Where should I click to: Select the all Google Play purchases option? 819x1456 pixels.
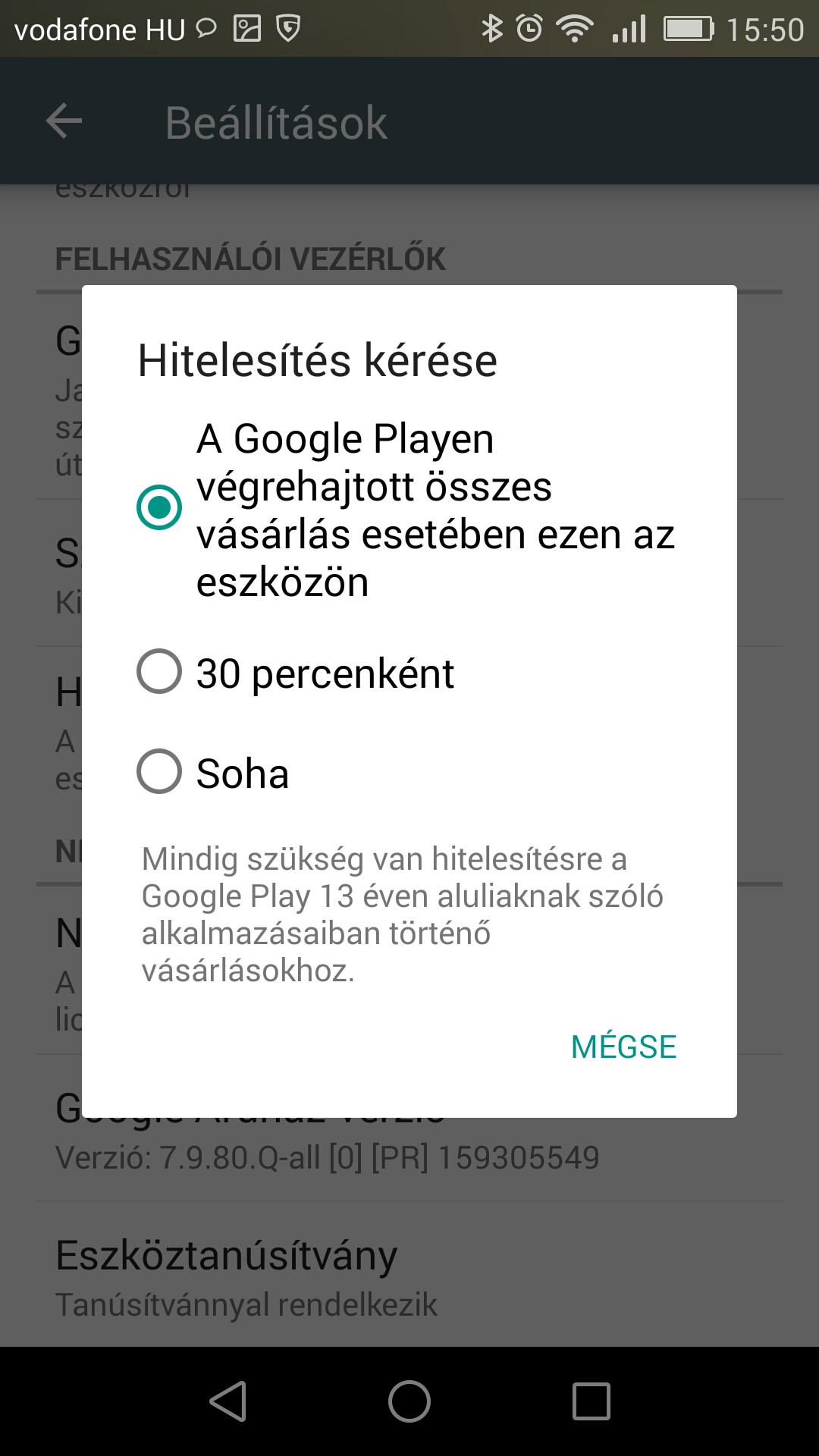[159, 507]
